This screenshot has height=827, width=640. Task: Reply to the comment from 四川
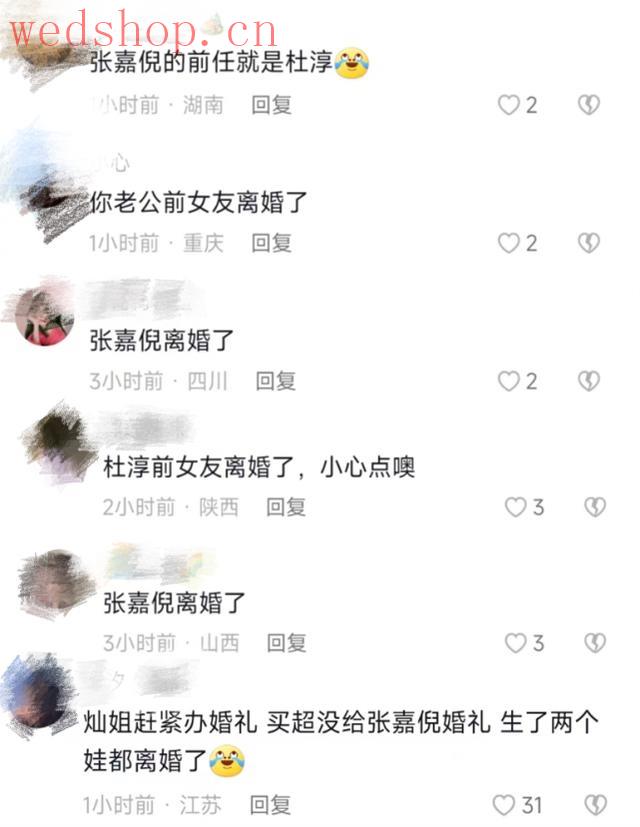[x=276, y=381]
